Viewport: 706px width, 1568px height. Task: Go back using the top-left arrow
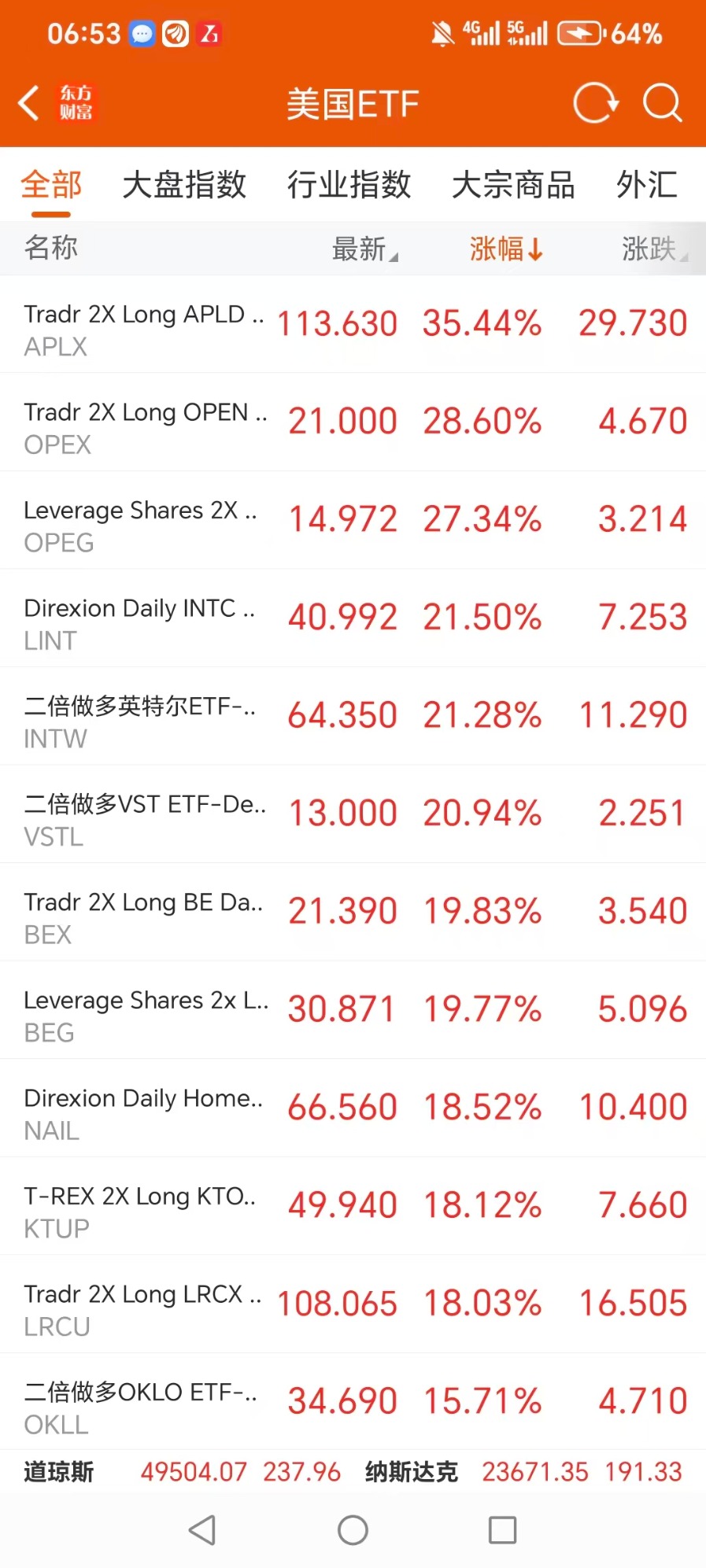29,103
